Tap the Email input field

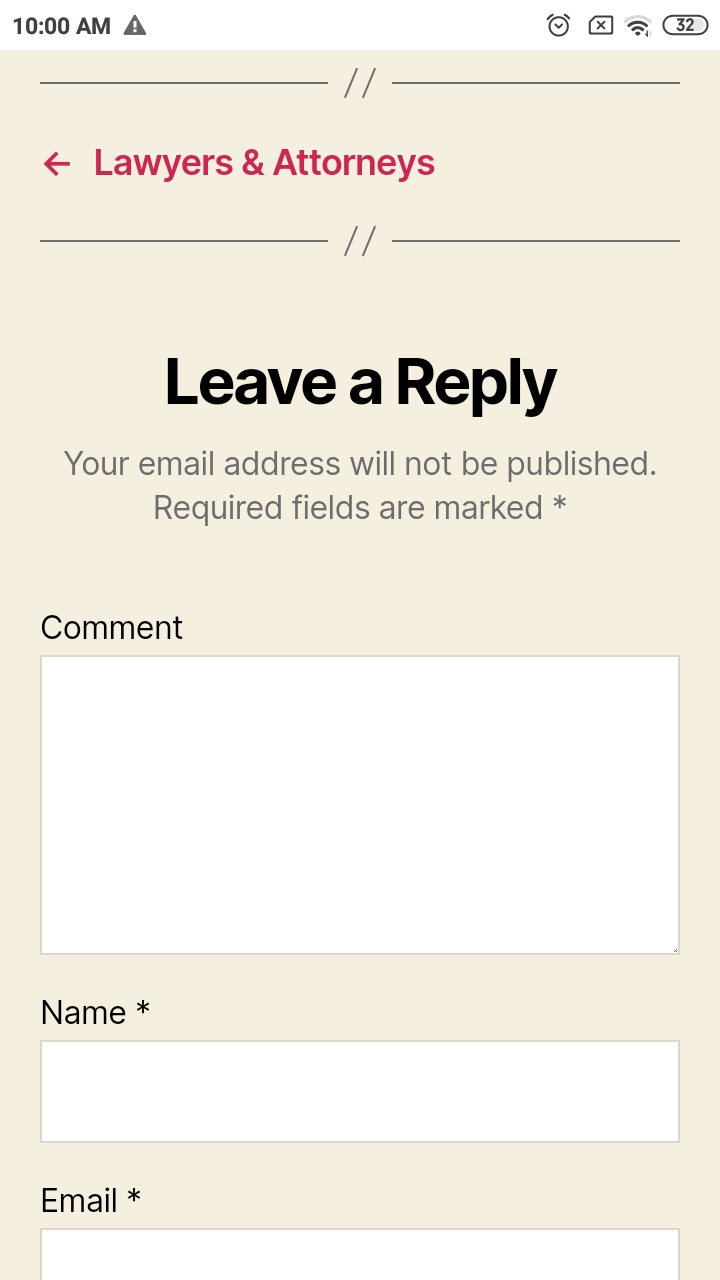[x=360, y=1256]
